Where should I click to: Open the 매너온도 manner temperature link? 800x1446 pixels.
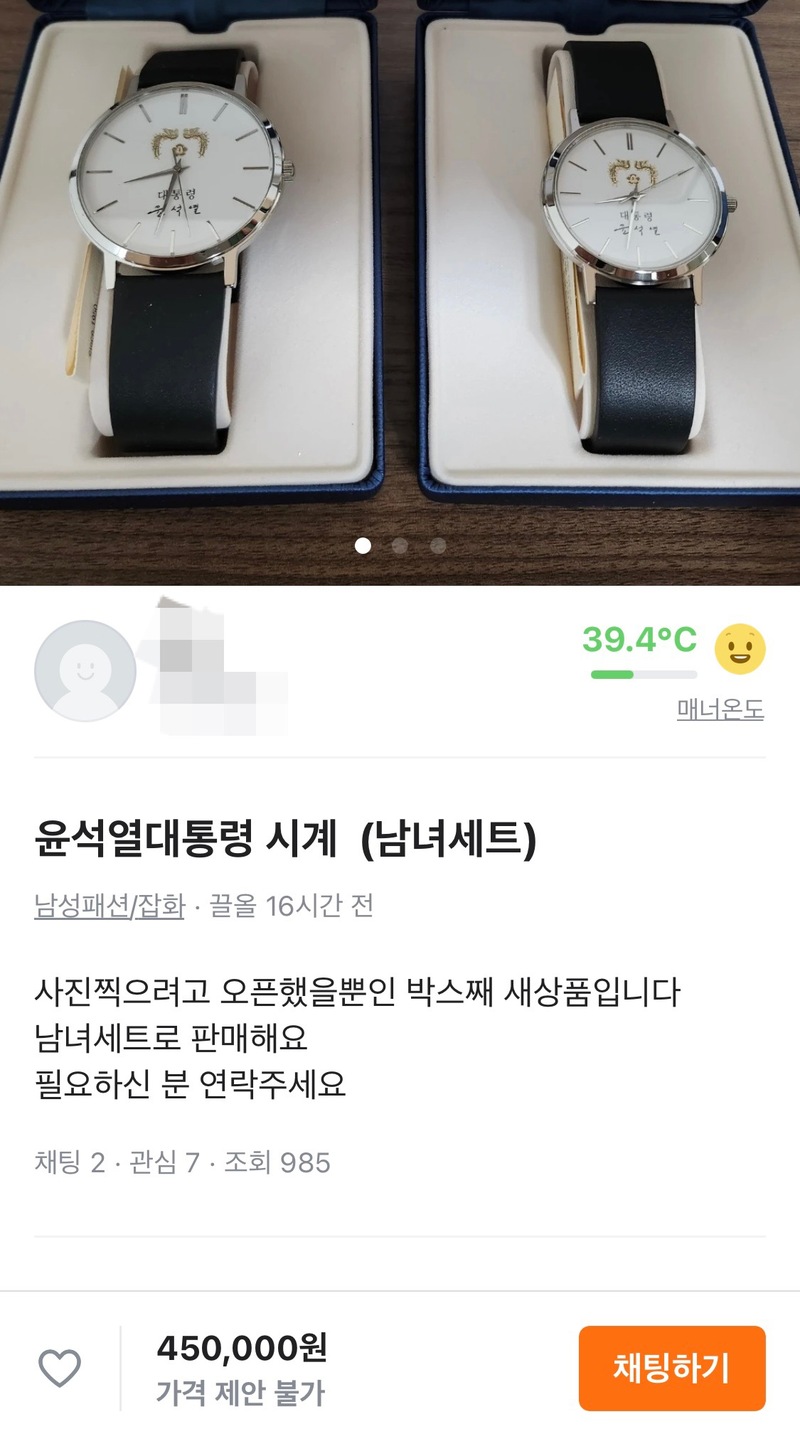720,710
